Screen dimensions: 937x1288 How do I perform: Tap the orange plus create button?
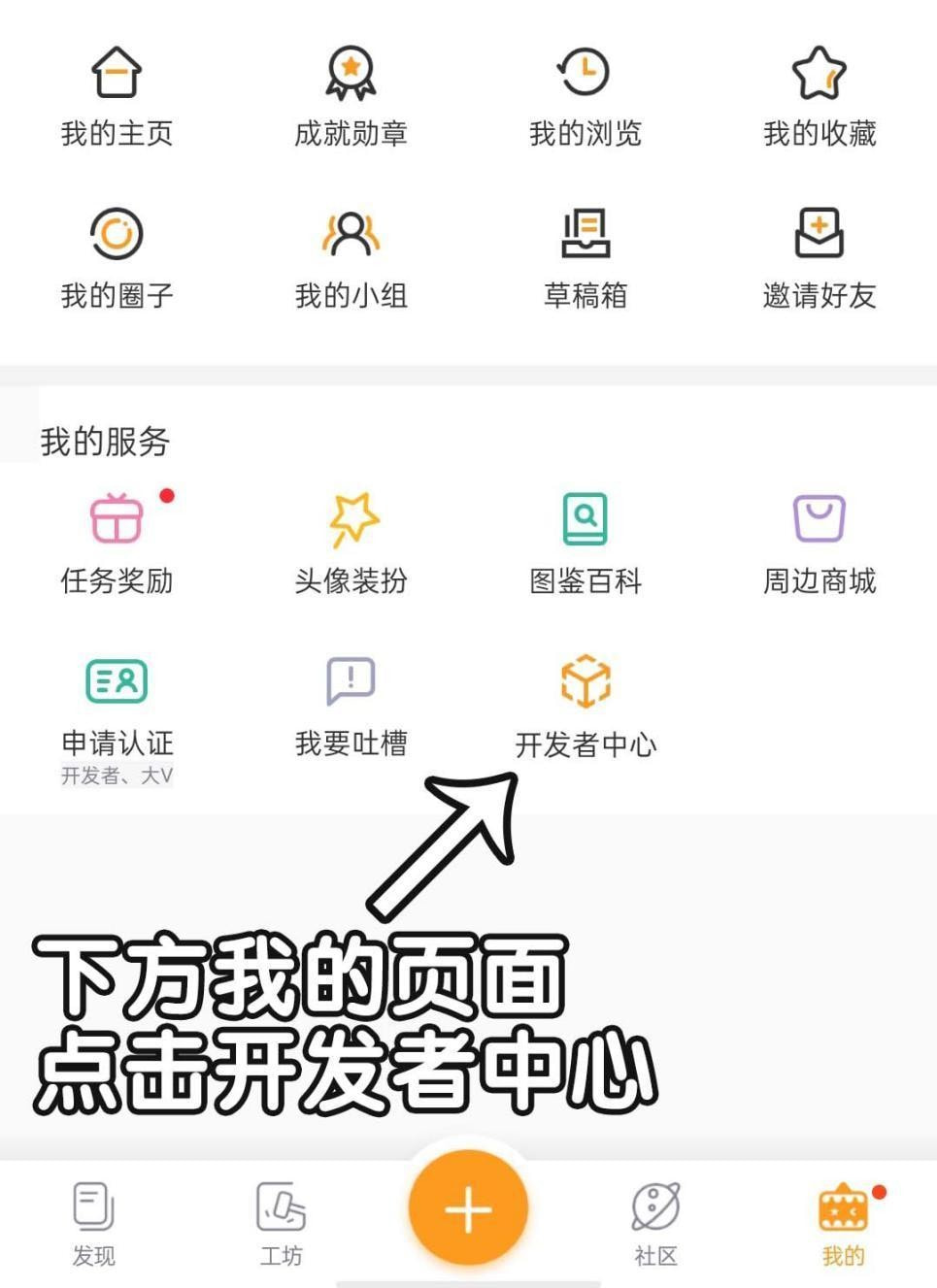[x=468, y=1209]
